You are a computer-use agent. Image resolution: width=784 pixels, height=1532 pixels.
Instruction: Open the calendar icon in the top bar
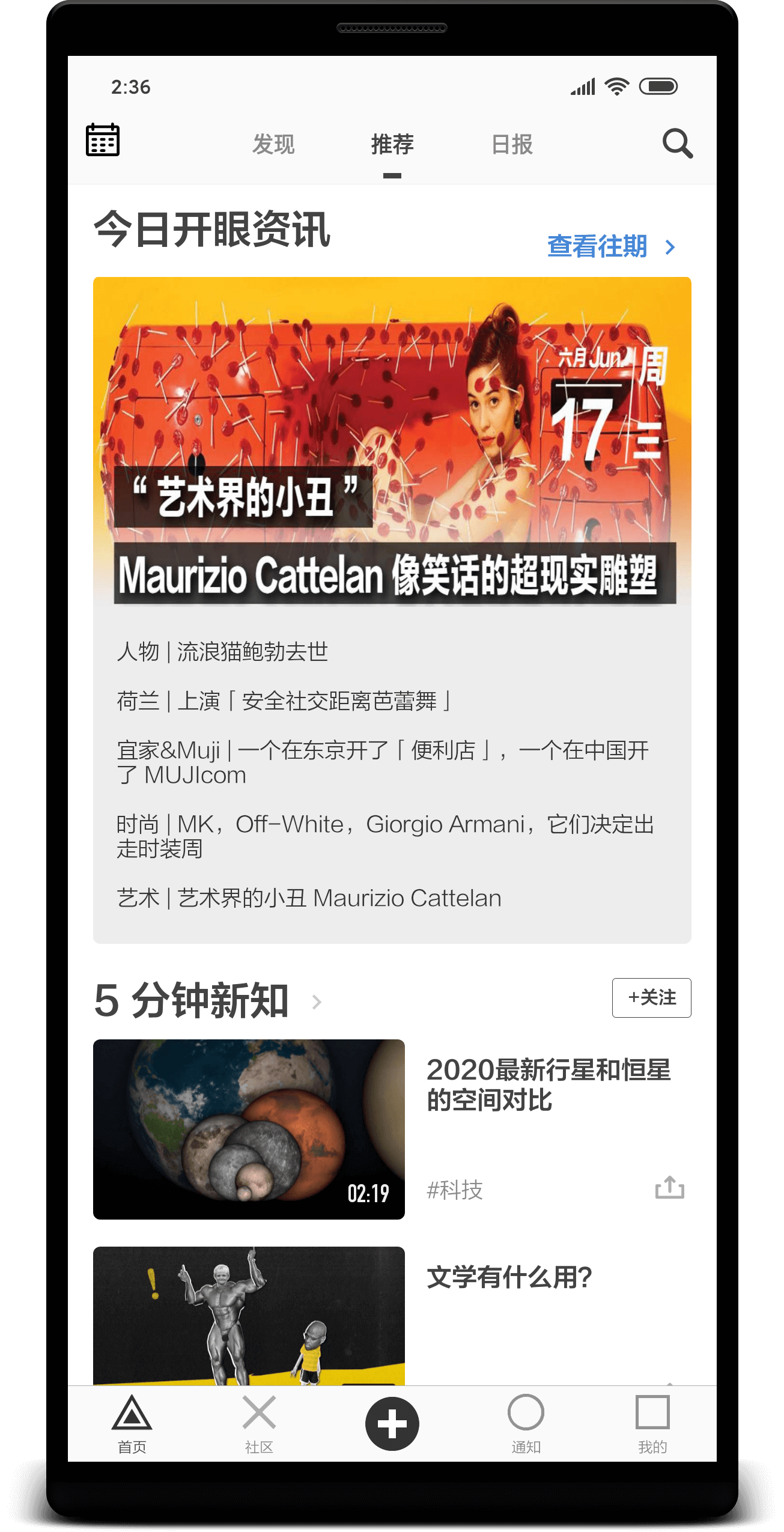[x=103, y=139]
